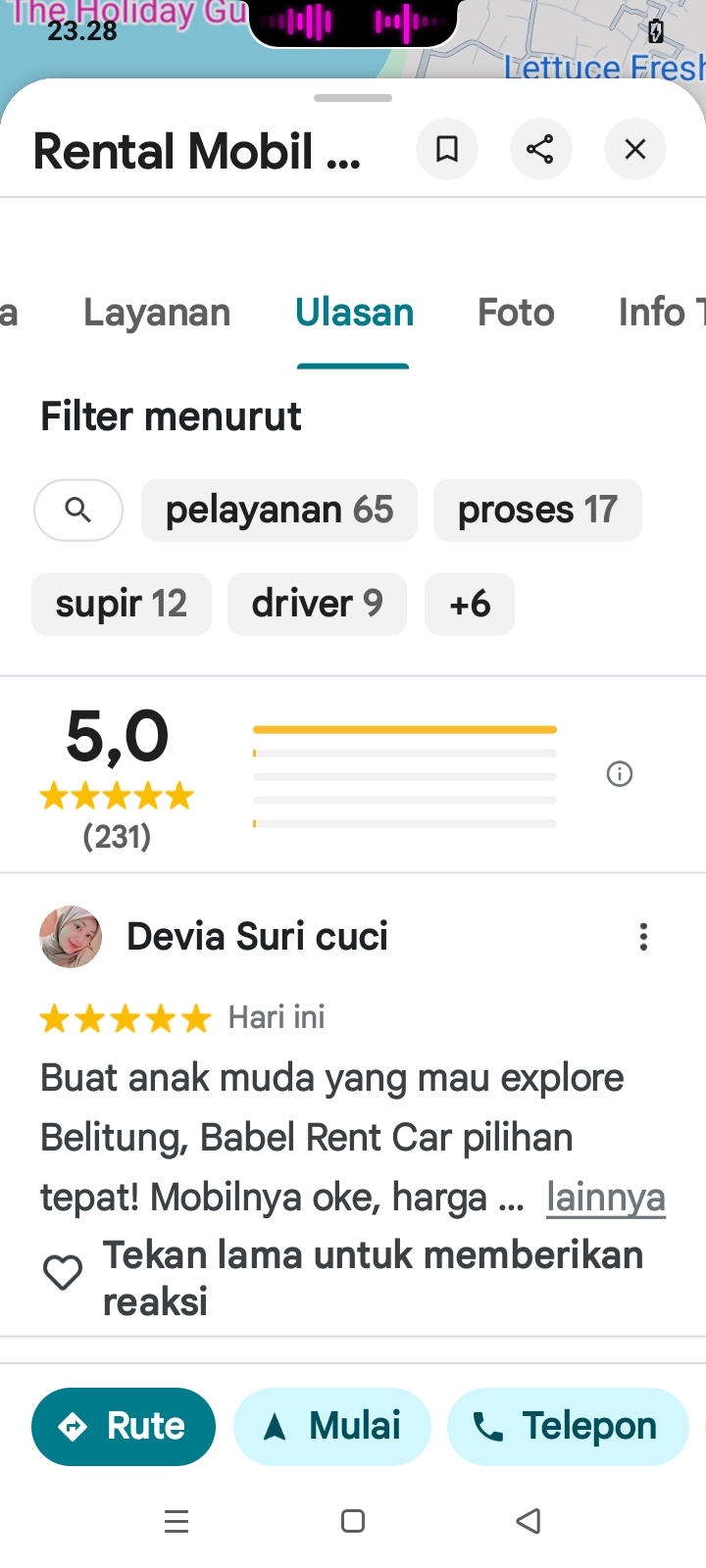Image resolution: width=706 pixels, height=1568 pixels.
Task: Open the Info tab
Action: 657,313
